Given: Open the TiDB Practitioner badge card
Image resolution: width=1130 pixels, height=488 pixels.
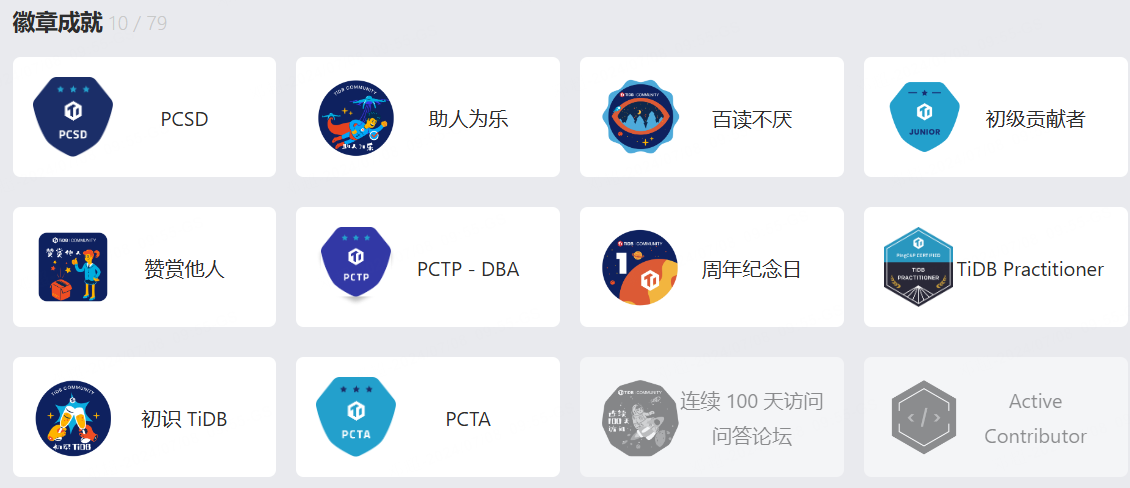Looking at the screenshot, I should pyautogui.click(x=995, y=267).
